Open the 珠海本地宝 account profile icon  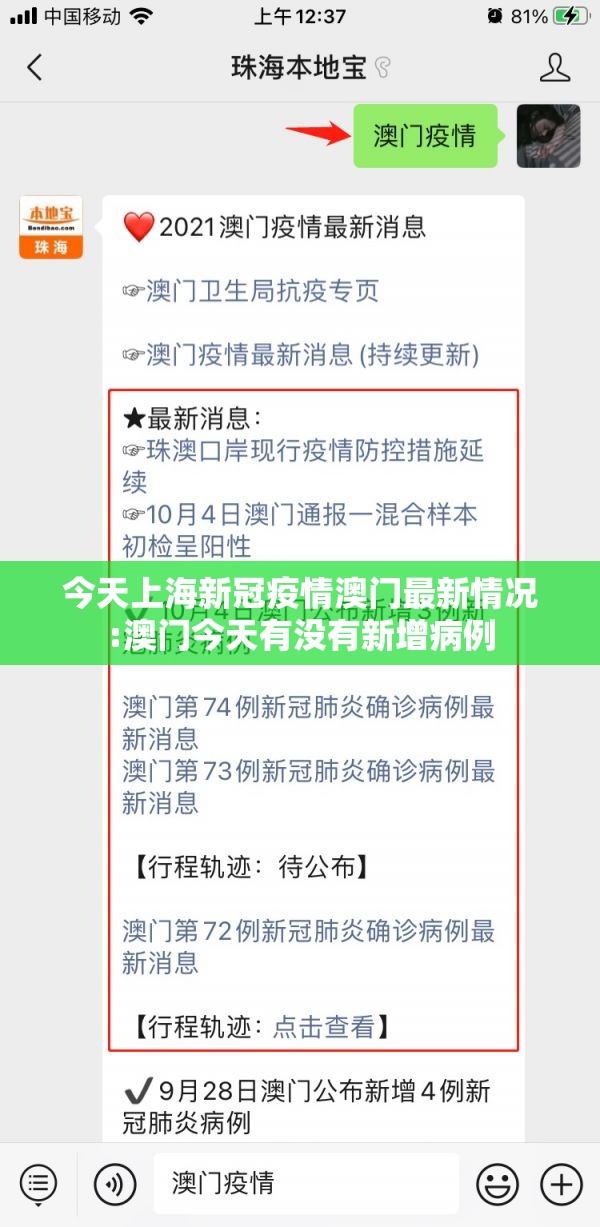tap(554, 68)
